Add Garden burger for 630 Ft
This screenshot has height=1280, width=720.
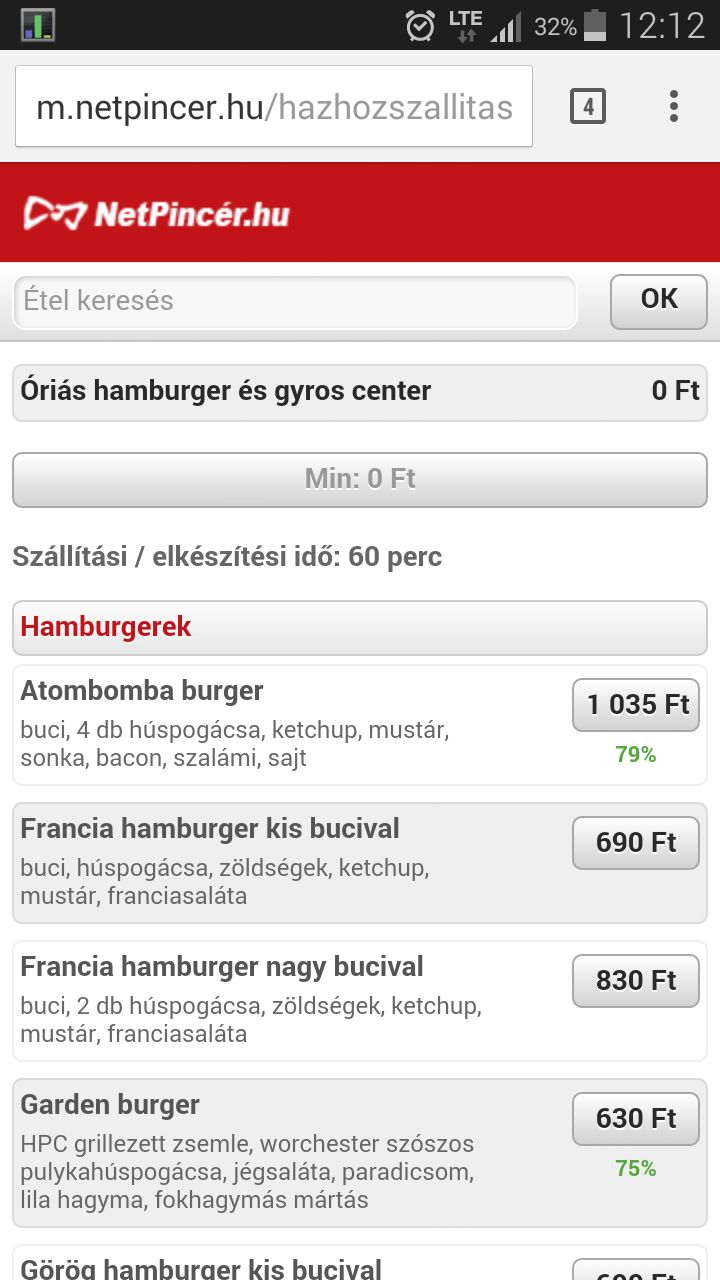tap(636, 1119)
